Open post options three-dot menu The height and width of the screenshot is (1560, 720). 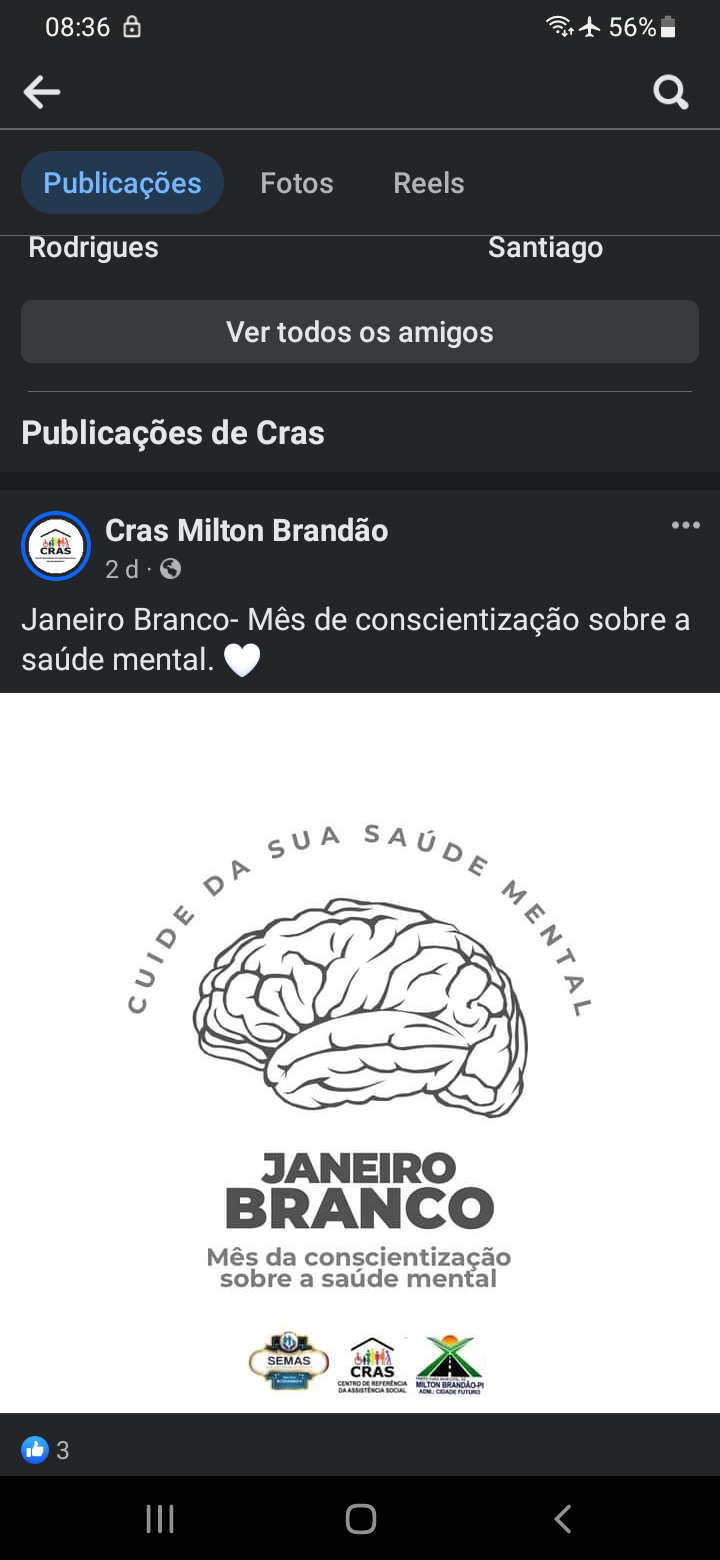coord(685,526)
